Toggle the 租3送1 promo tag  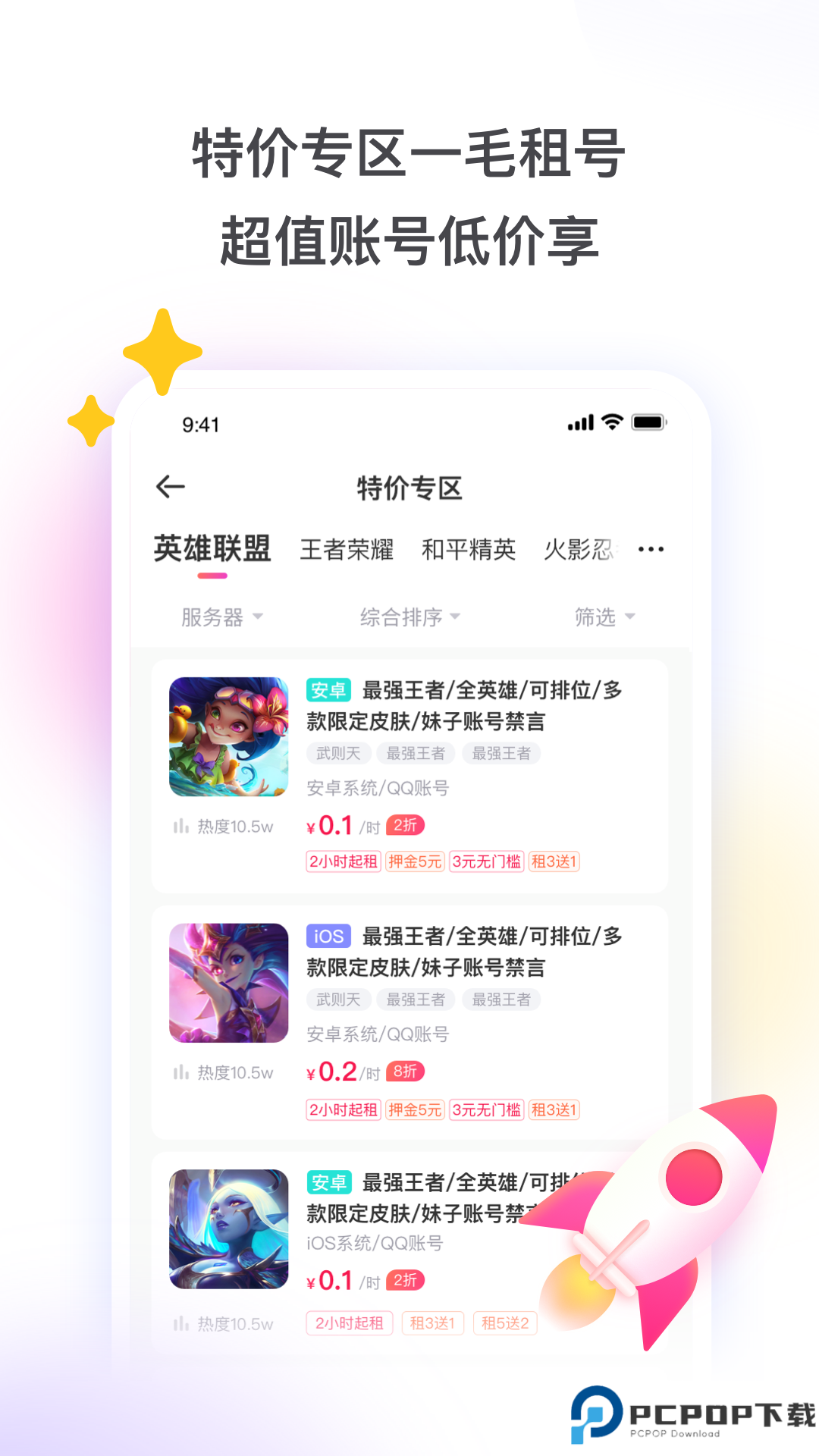(553, 862)
